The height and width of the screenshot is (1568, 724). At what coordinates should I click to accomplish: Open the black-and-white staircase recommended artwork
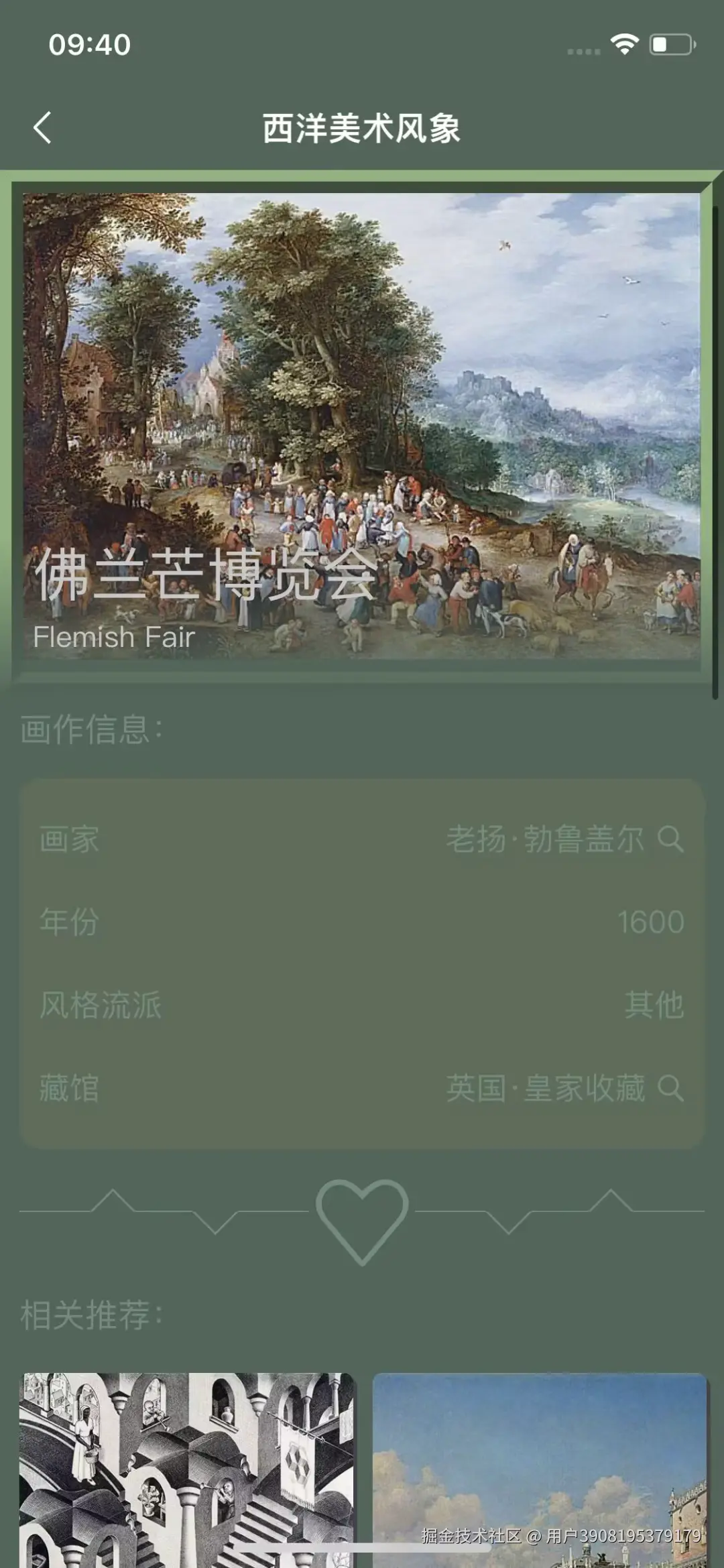(186, 1468)
